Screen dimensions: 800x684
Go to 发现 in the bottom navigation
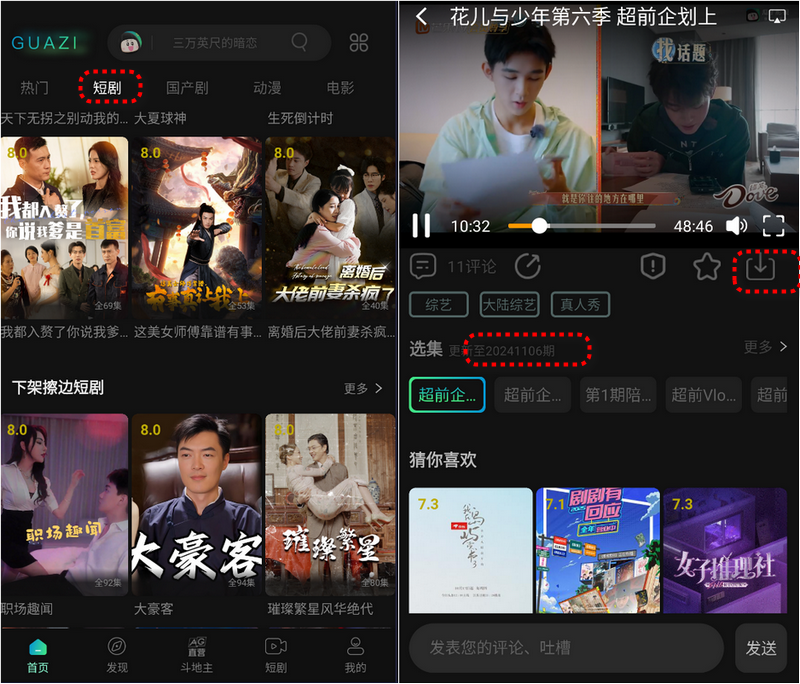coord(117,655)
